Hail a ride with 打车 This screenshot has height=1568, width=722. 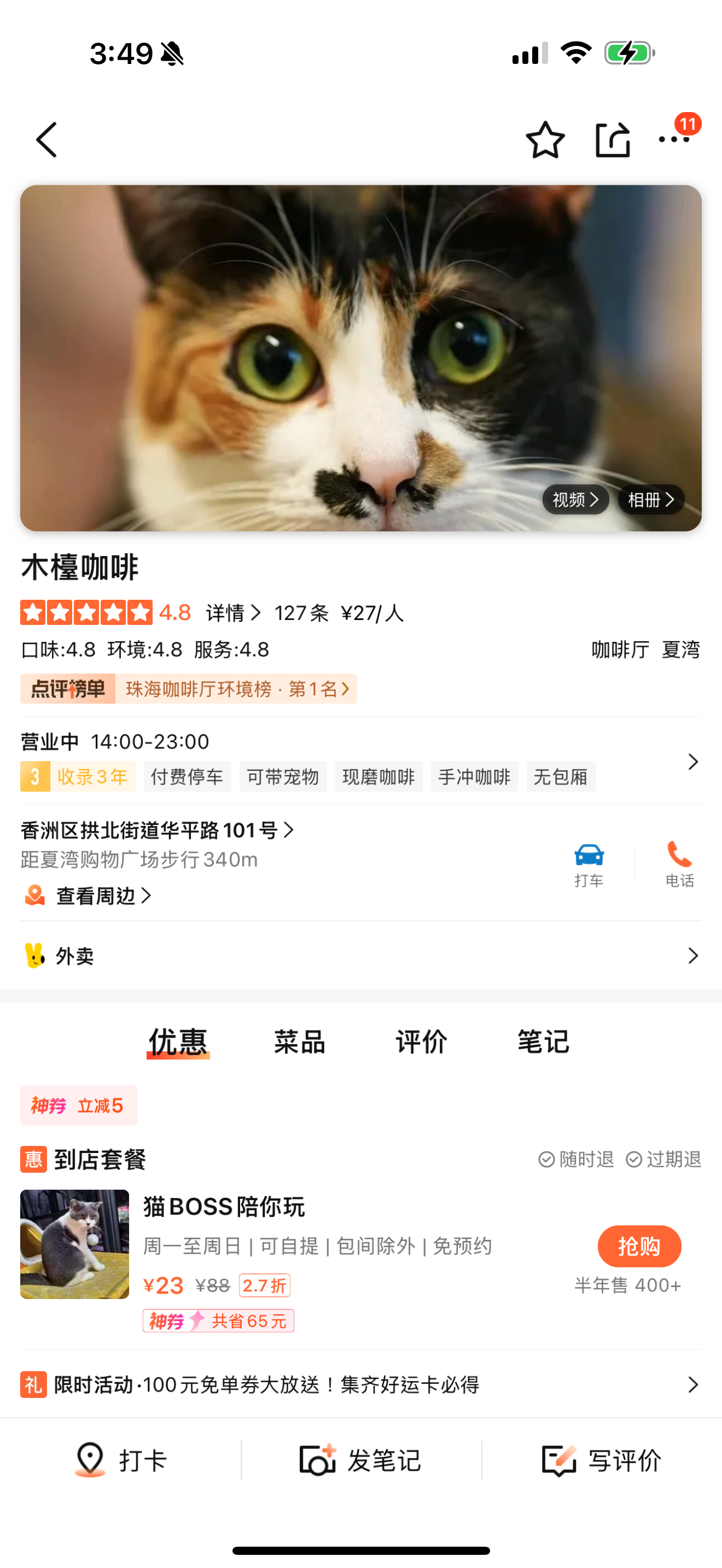[x=589, y=864]
